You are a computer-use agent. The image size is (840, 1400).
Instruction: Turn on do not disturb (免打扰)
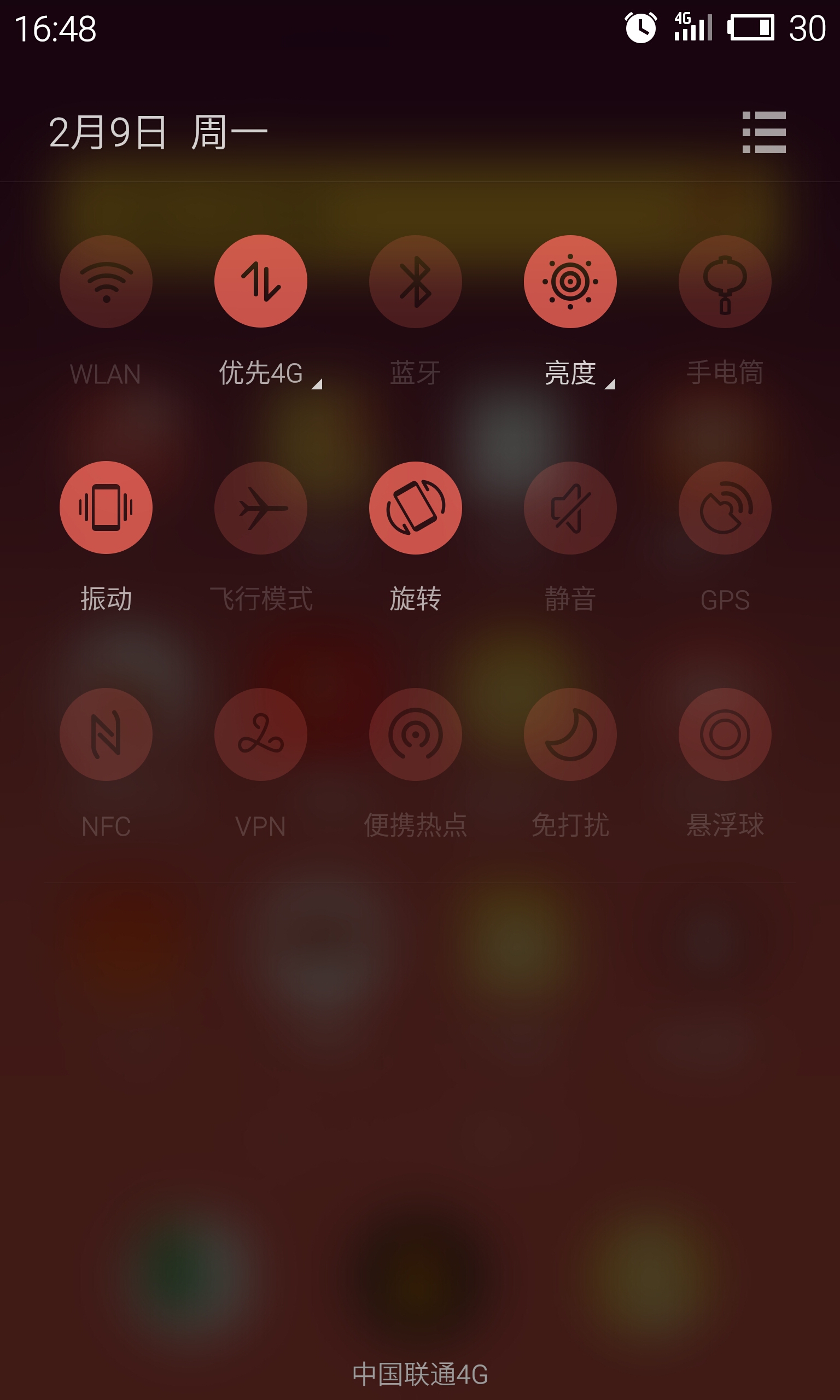570,734
